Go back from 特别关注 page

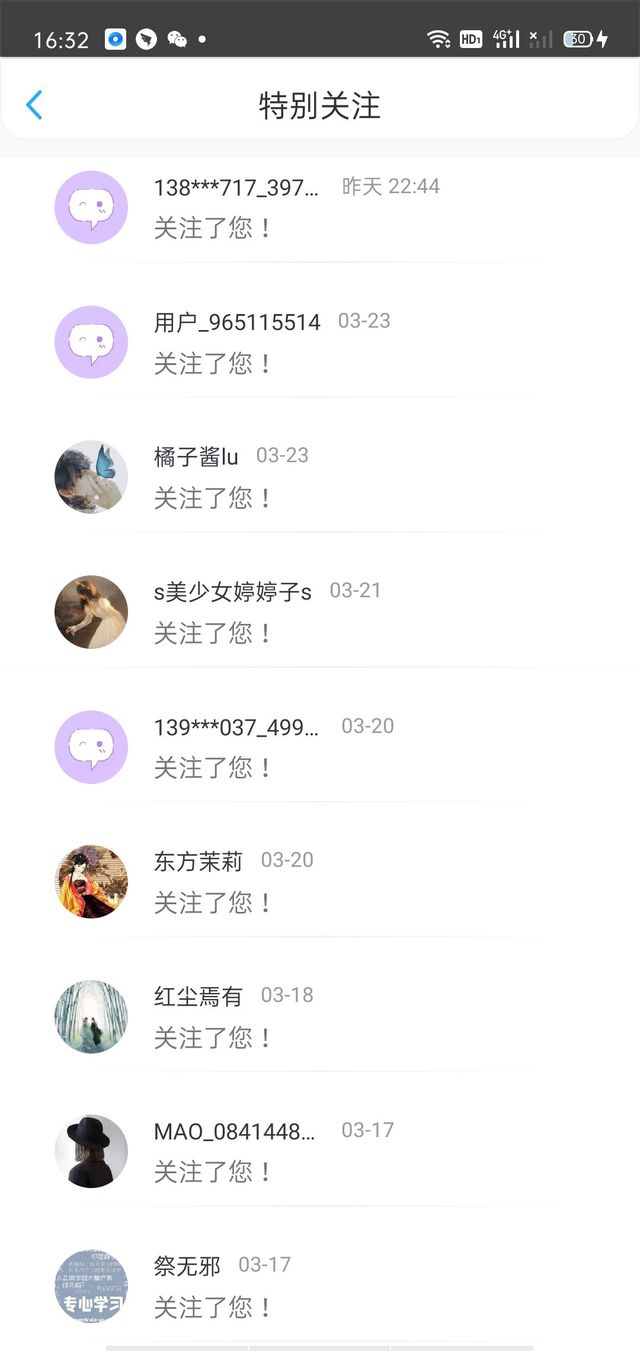[34, 105]
